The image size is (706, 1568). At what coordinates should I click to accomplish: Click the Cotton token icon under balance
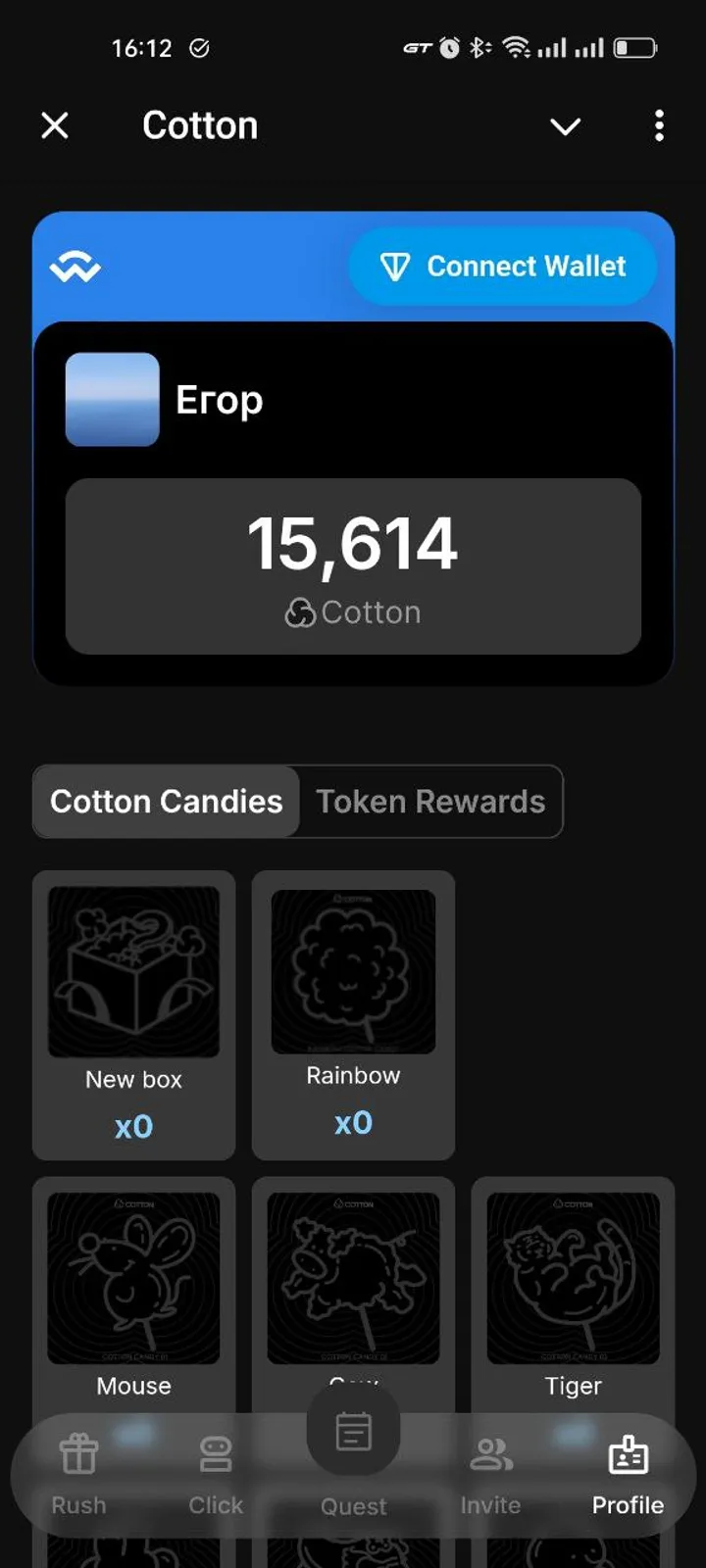coord(302,612)
